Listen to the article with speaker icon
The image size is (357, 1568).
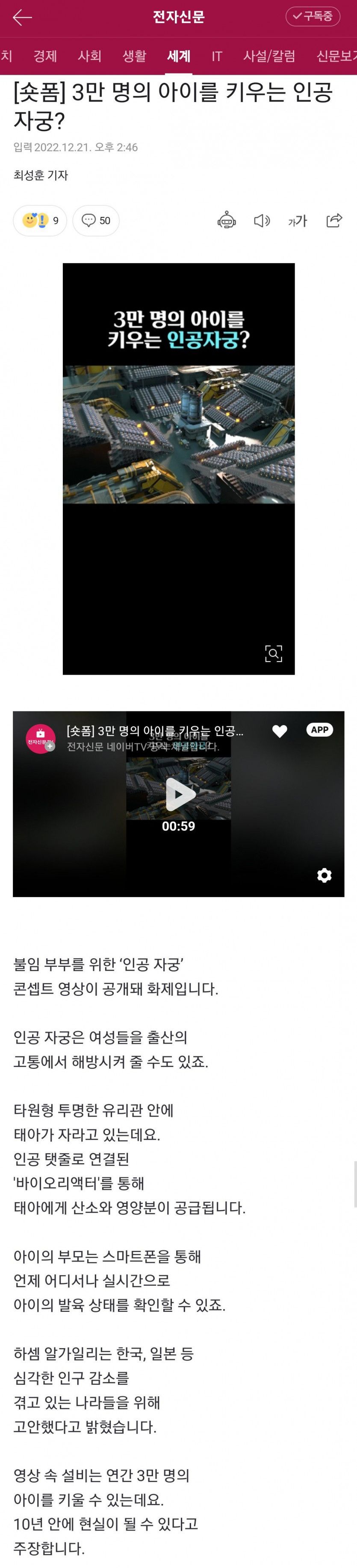262,220
